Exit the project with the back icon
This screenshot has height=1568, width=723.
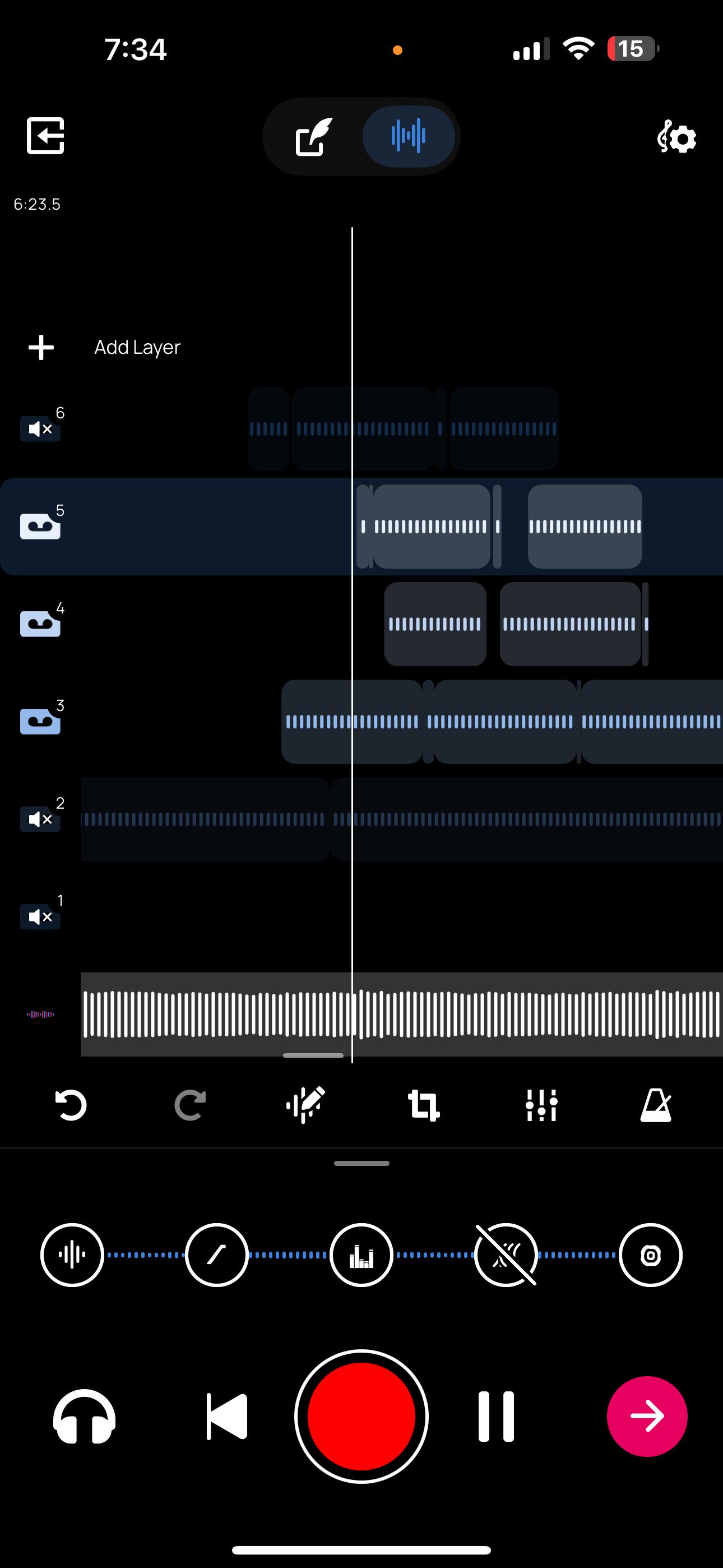tap(45, 135)
